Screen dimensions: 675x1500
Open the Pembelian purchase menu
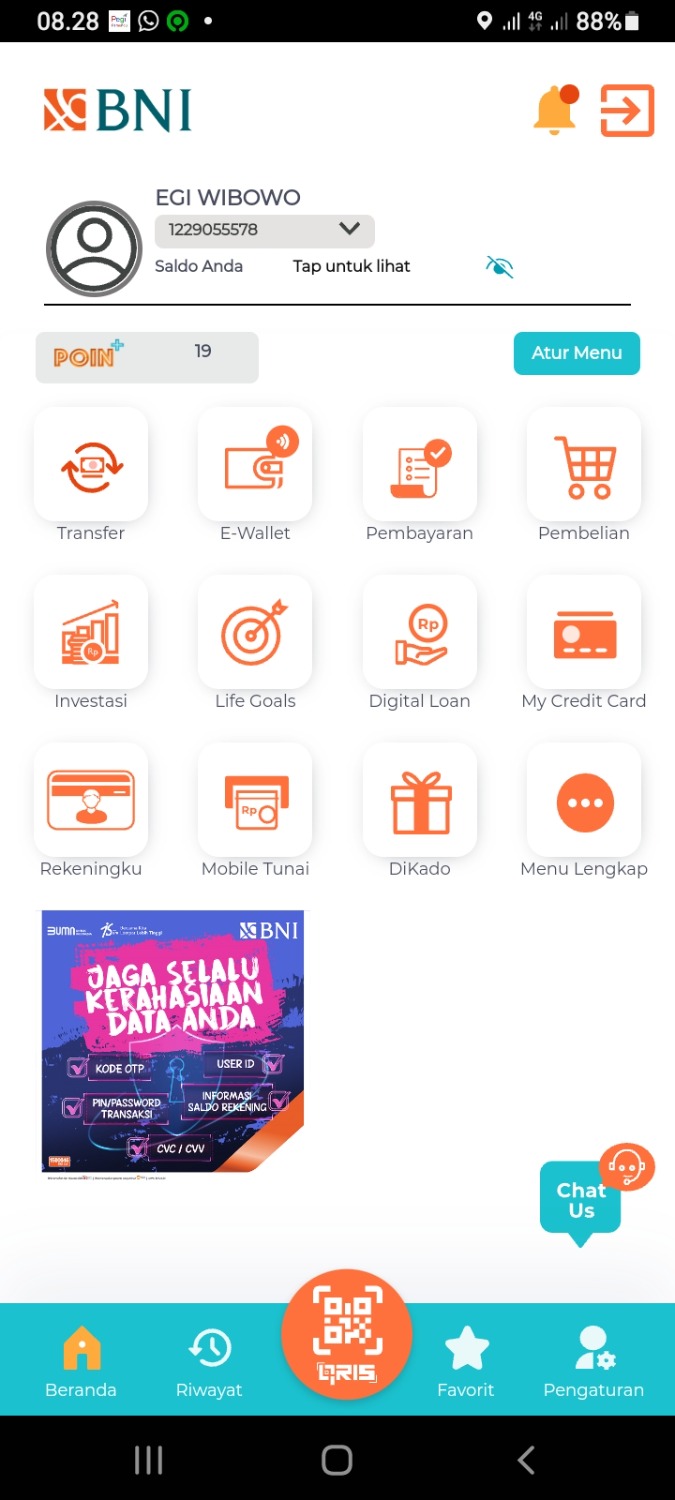click(584, 464)
